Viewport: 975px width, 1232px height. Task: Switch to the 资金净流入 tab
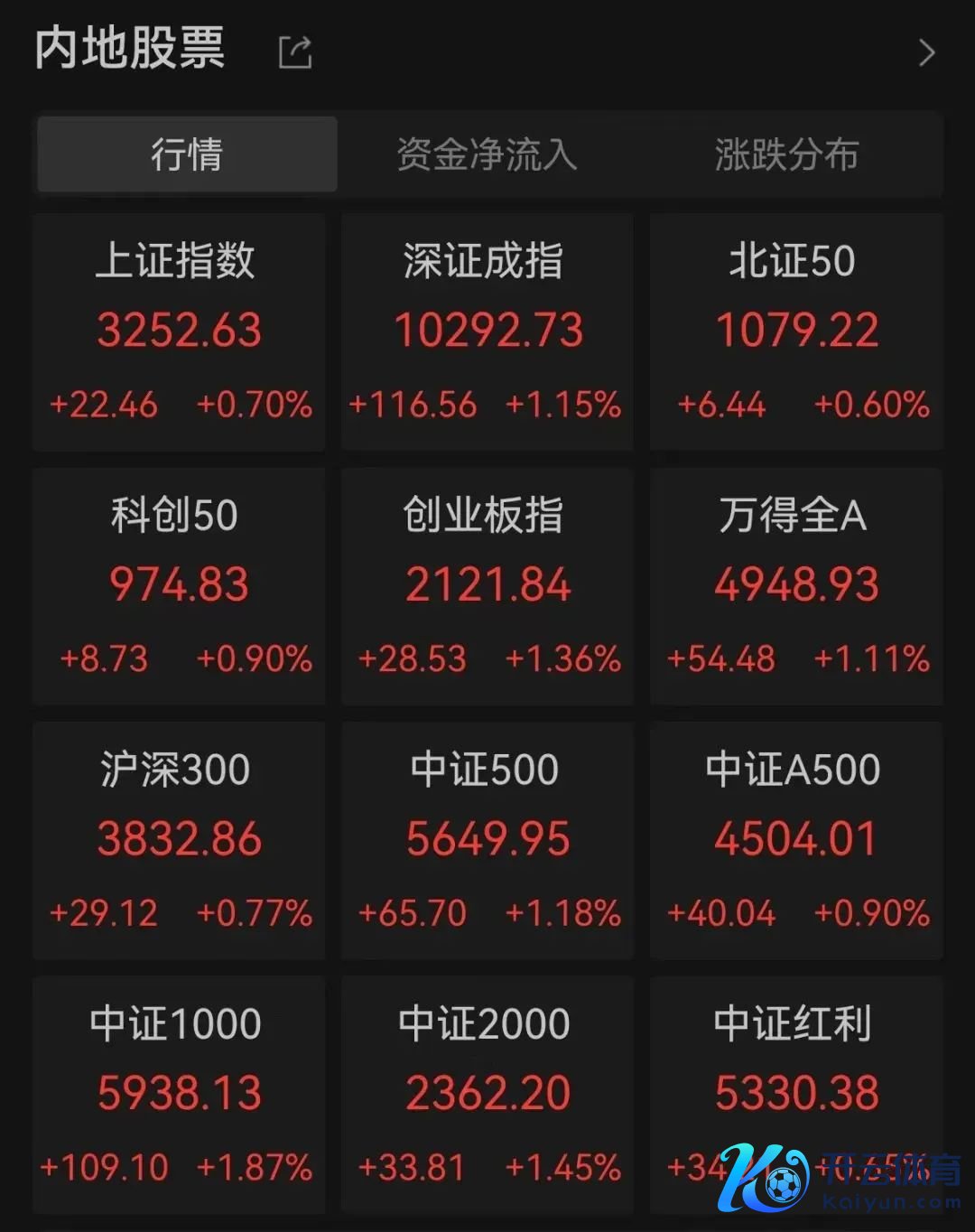pos(487,154)
